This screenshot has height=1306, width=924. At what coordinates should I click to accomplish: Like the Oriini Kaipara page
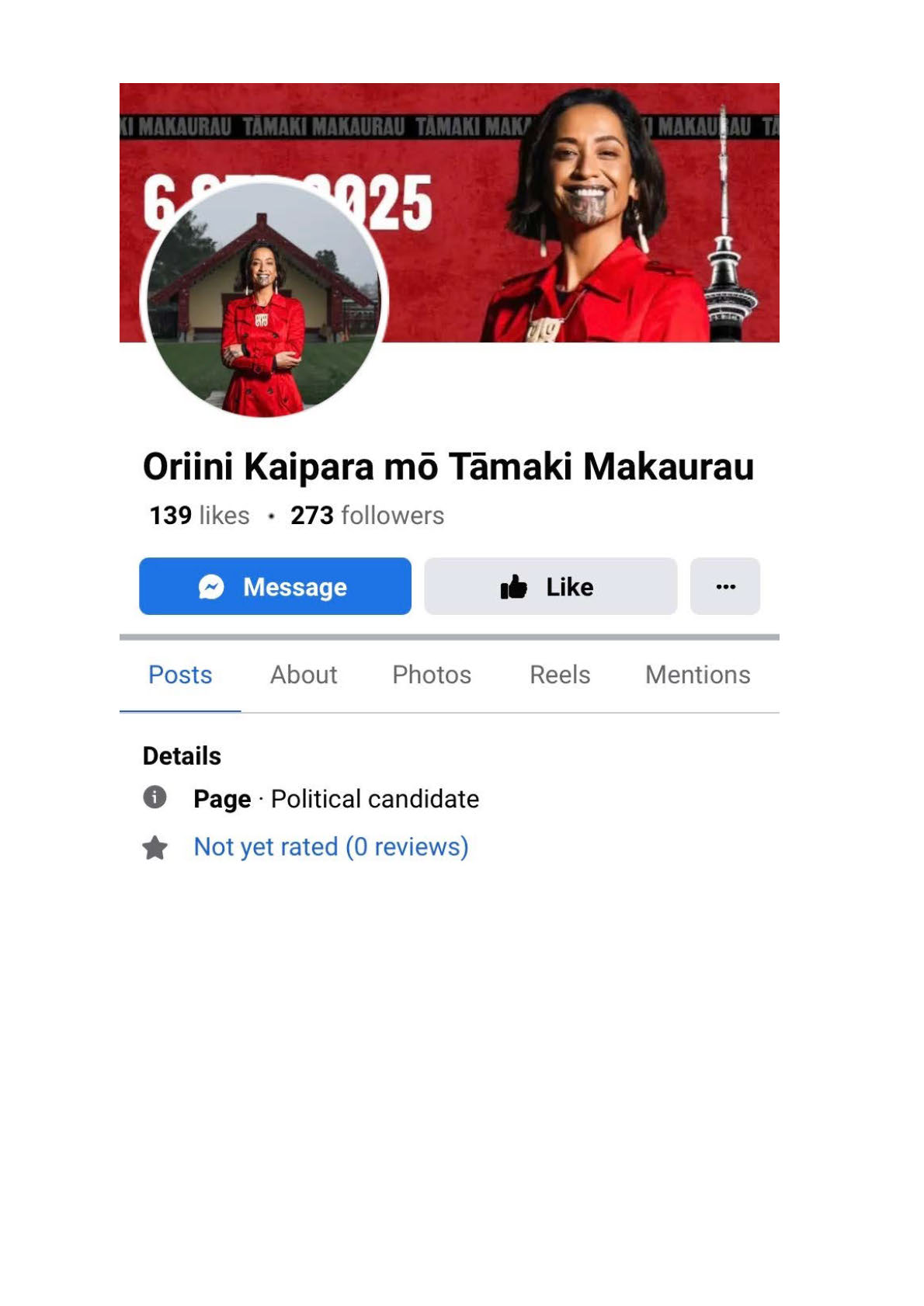[x=550, y=586]
